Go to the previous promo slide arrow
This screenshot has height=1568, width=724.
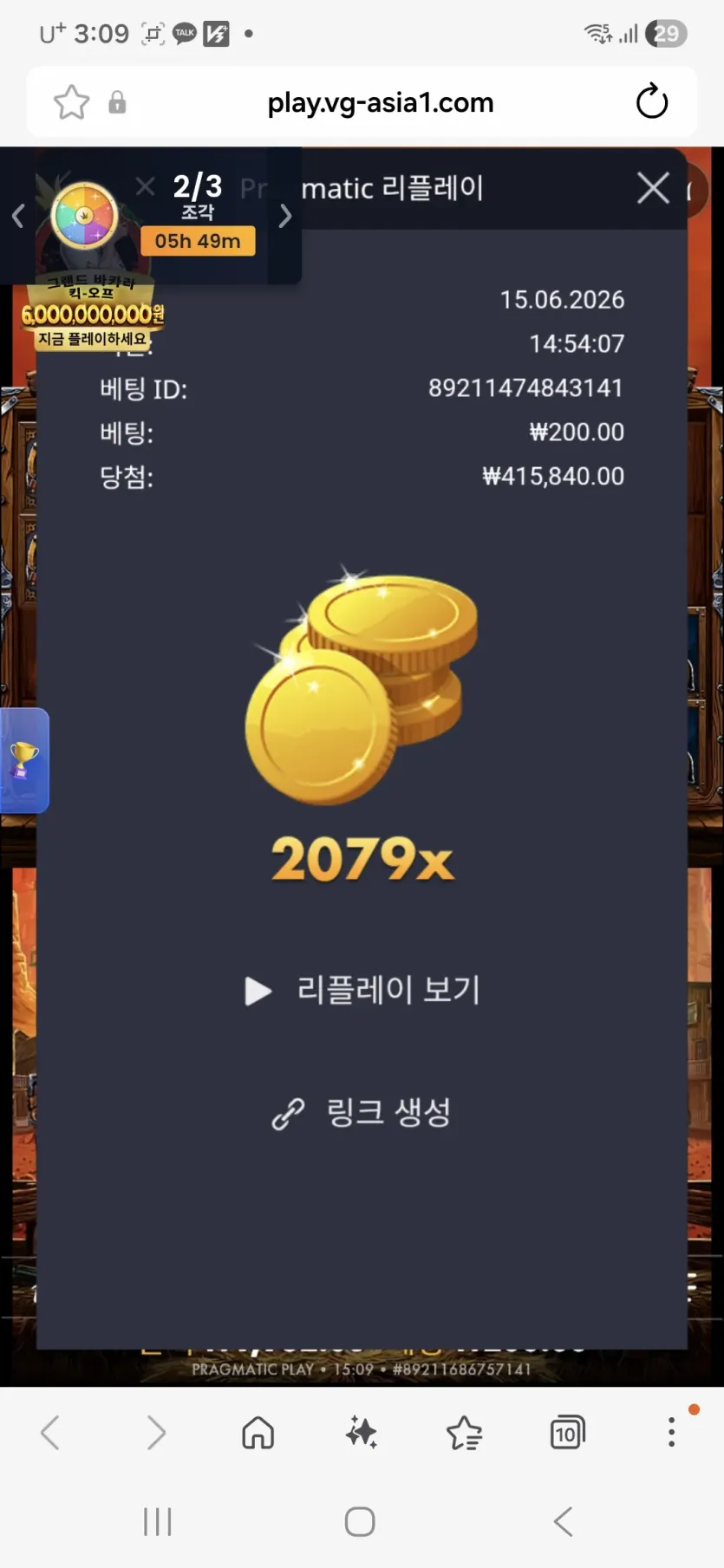(x=17, y=216)
